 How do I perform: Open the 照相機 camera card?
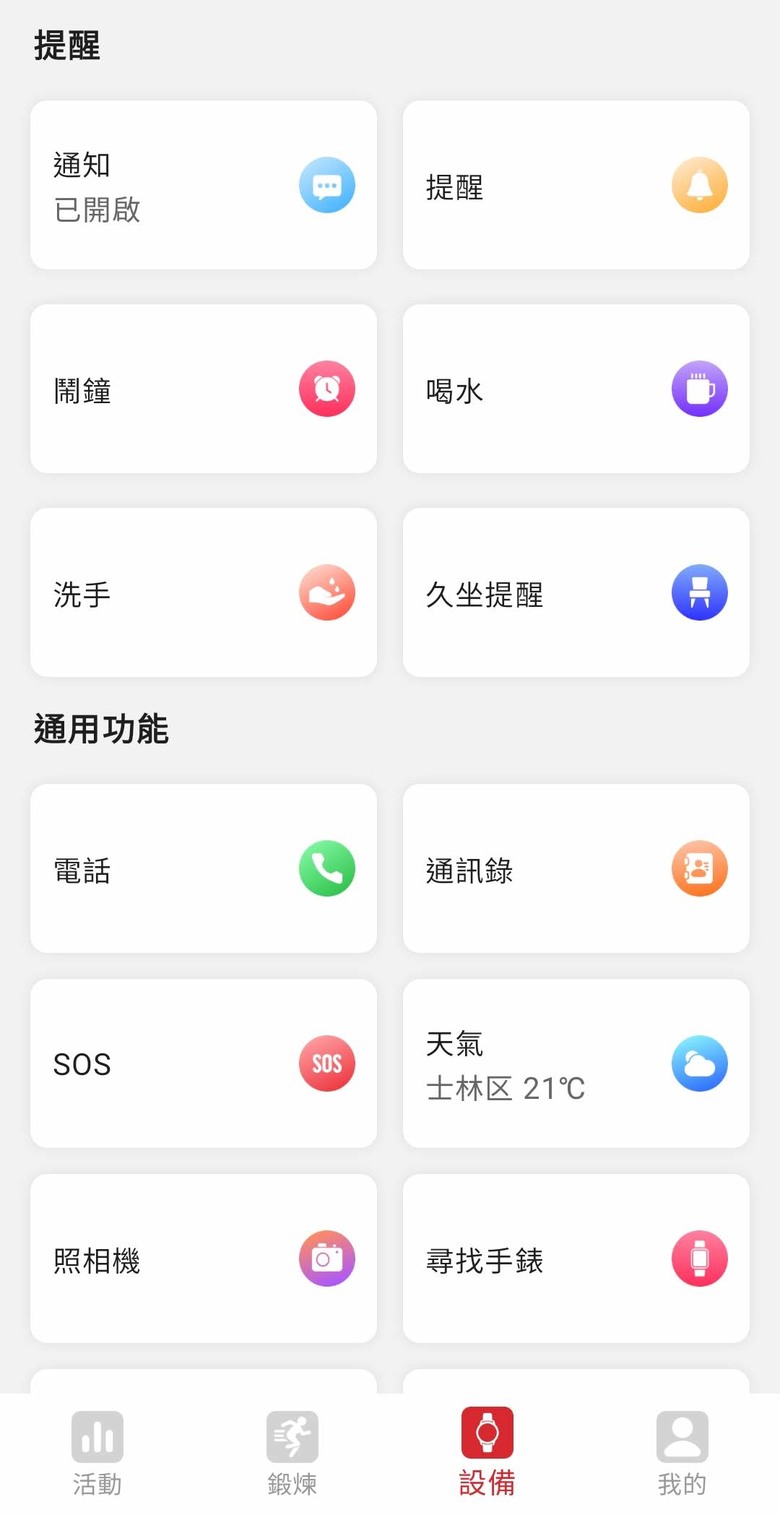coord(203,1258)
